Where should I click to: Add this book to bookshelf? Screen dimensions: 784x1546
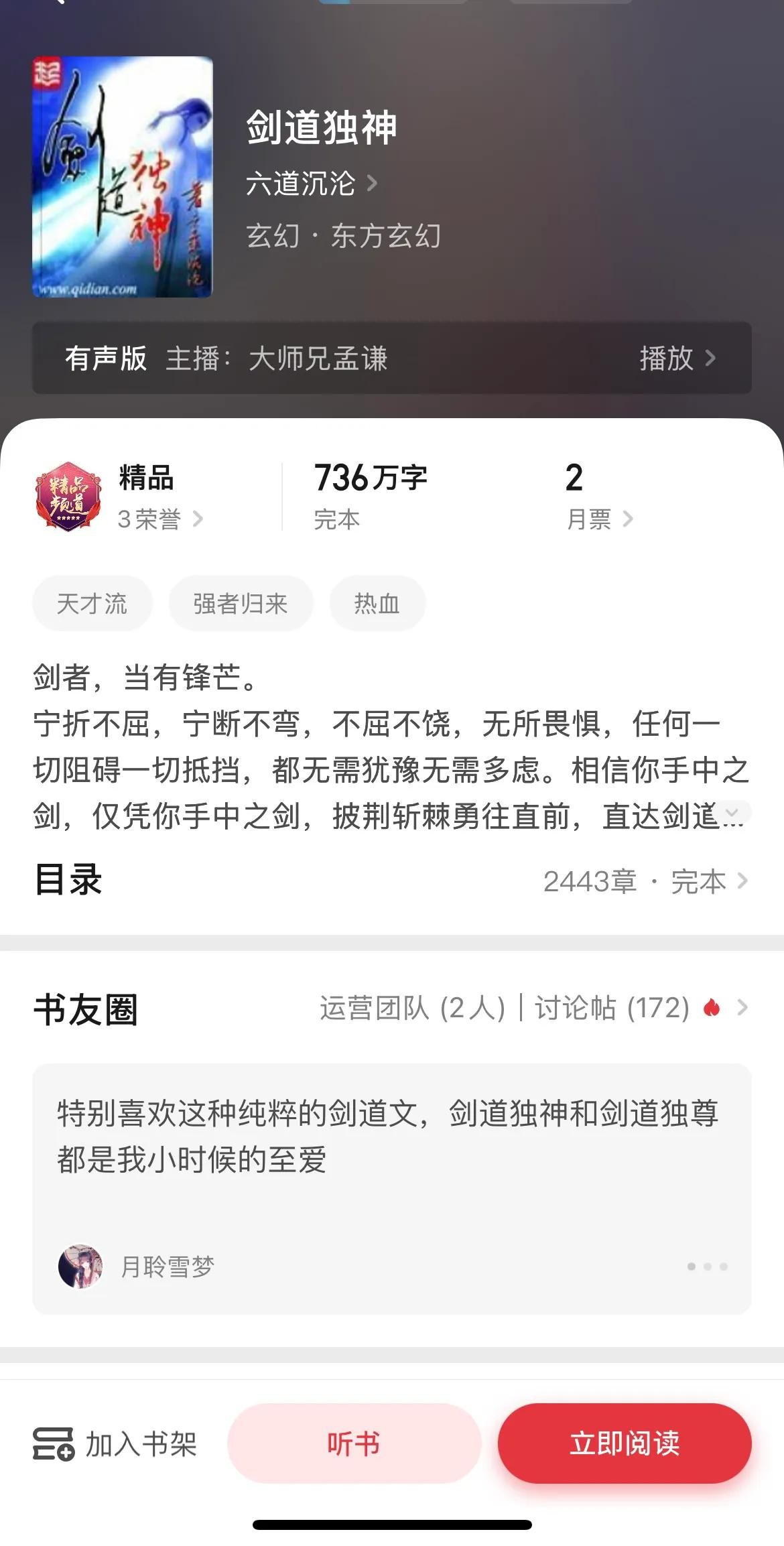[x=115, y=1443]
